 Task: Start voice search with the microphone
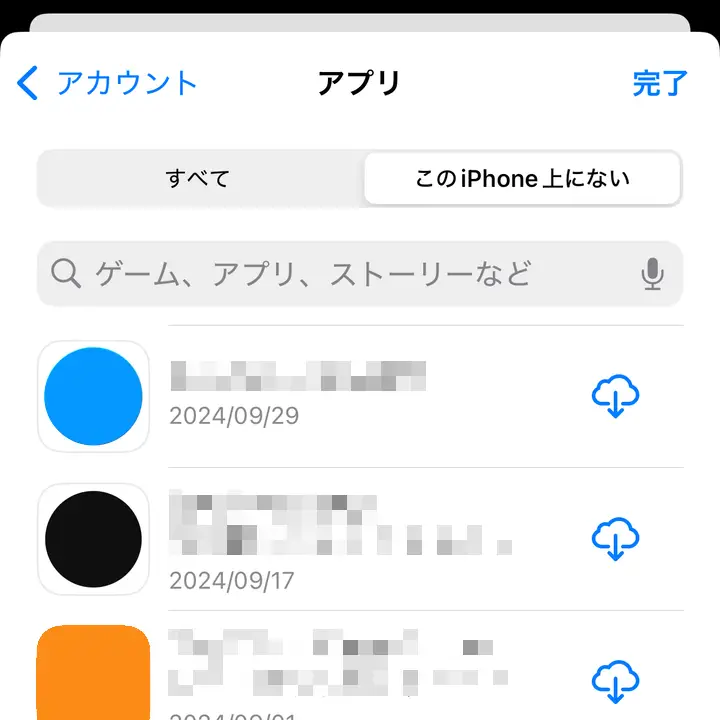[653, 273]
